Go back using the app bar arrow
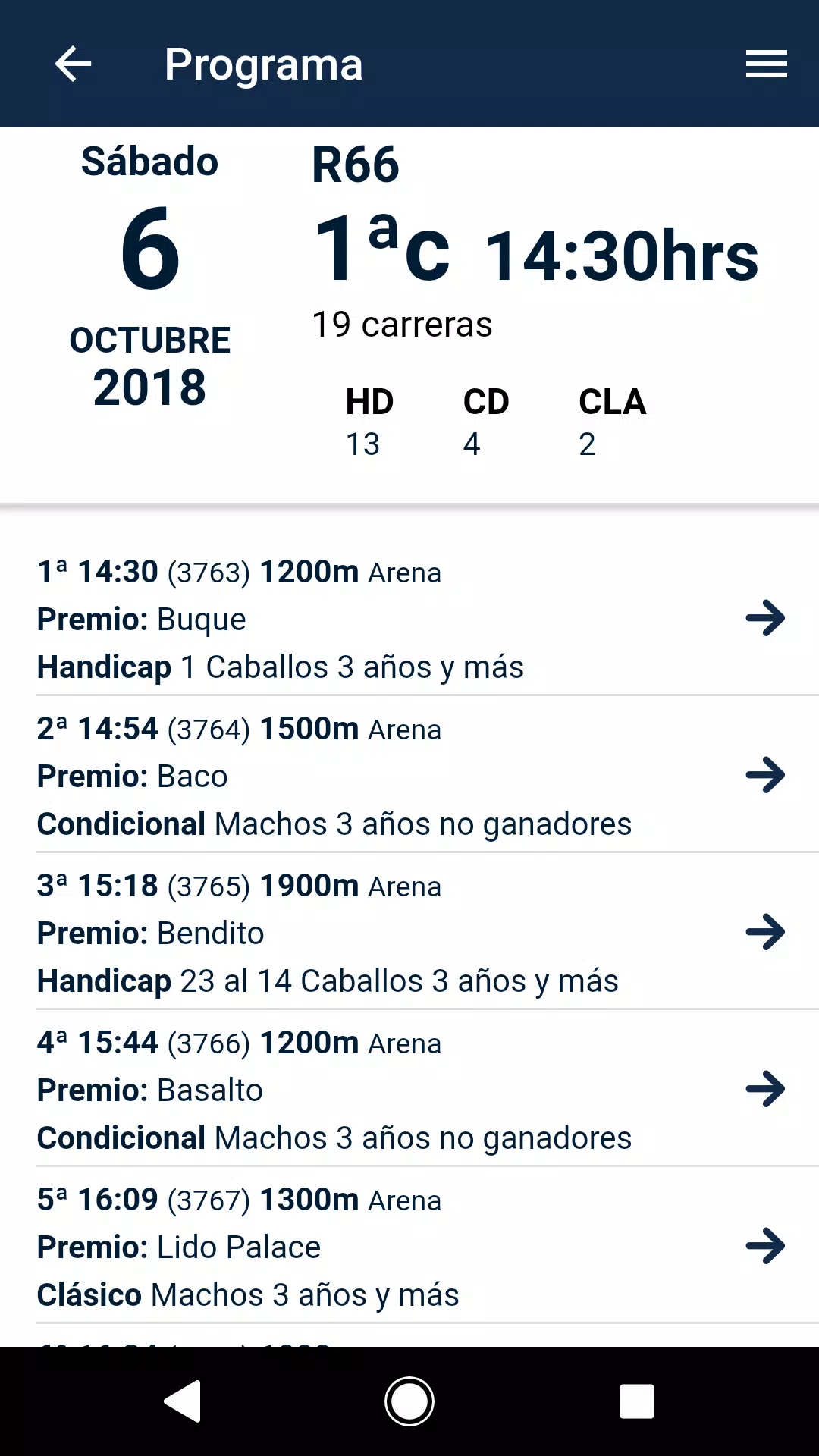 pos(74,64)
